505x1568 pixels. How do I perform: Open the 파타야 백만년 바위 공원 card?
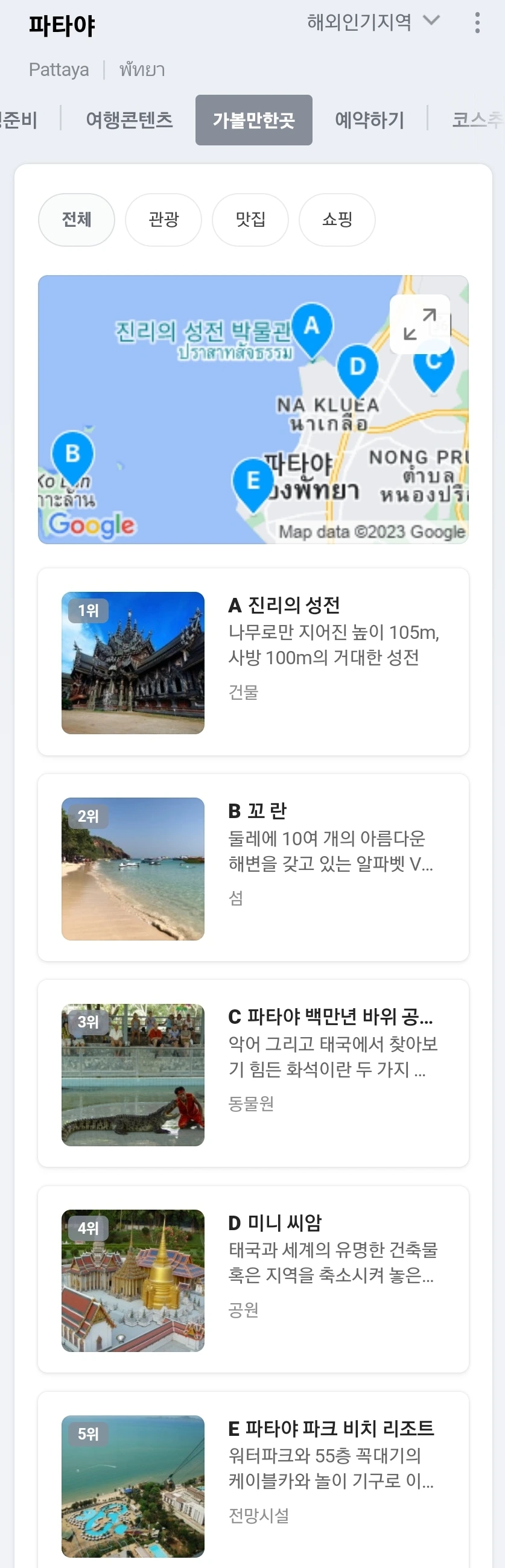click(253, 1073)
